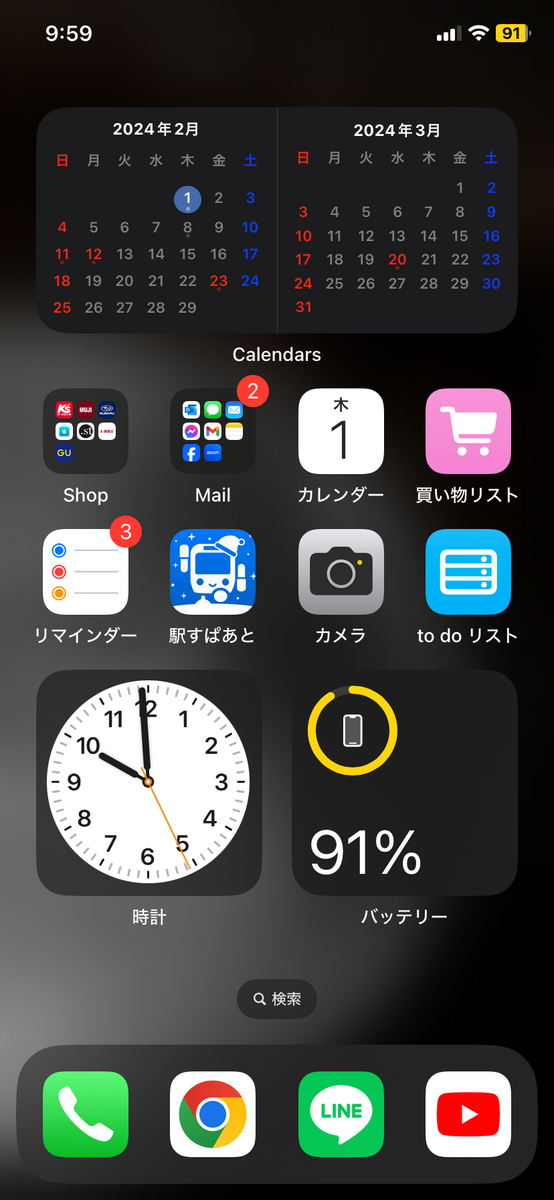
Task: Open the Calendars widget
Action: [x=277, y=220]
